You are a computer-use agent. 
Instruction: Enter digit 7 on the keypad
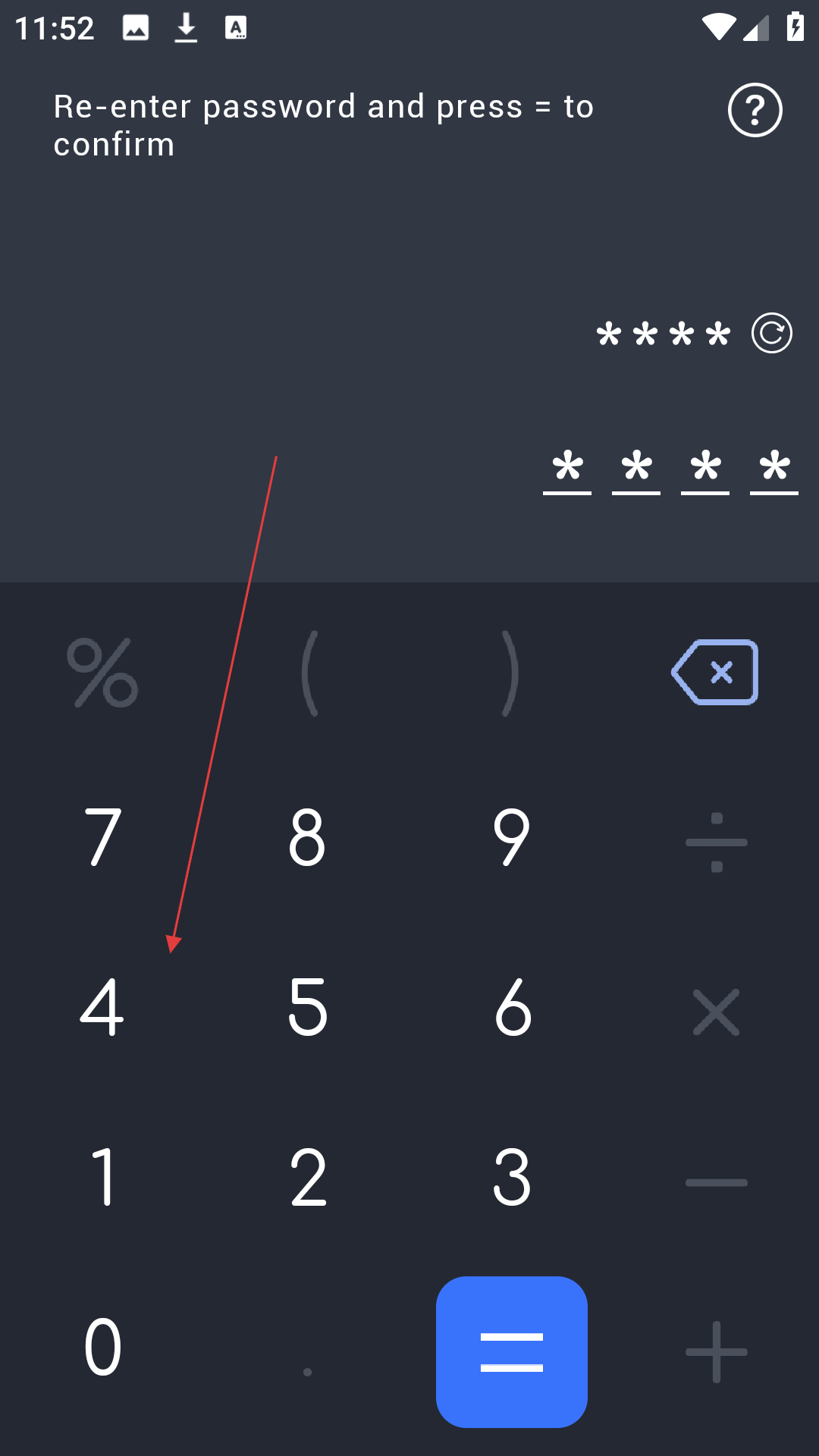point(102,836)
